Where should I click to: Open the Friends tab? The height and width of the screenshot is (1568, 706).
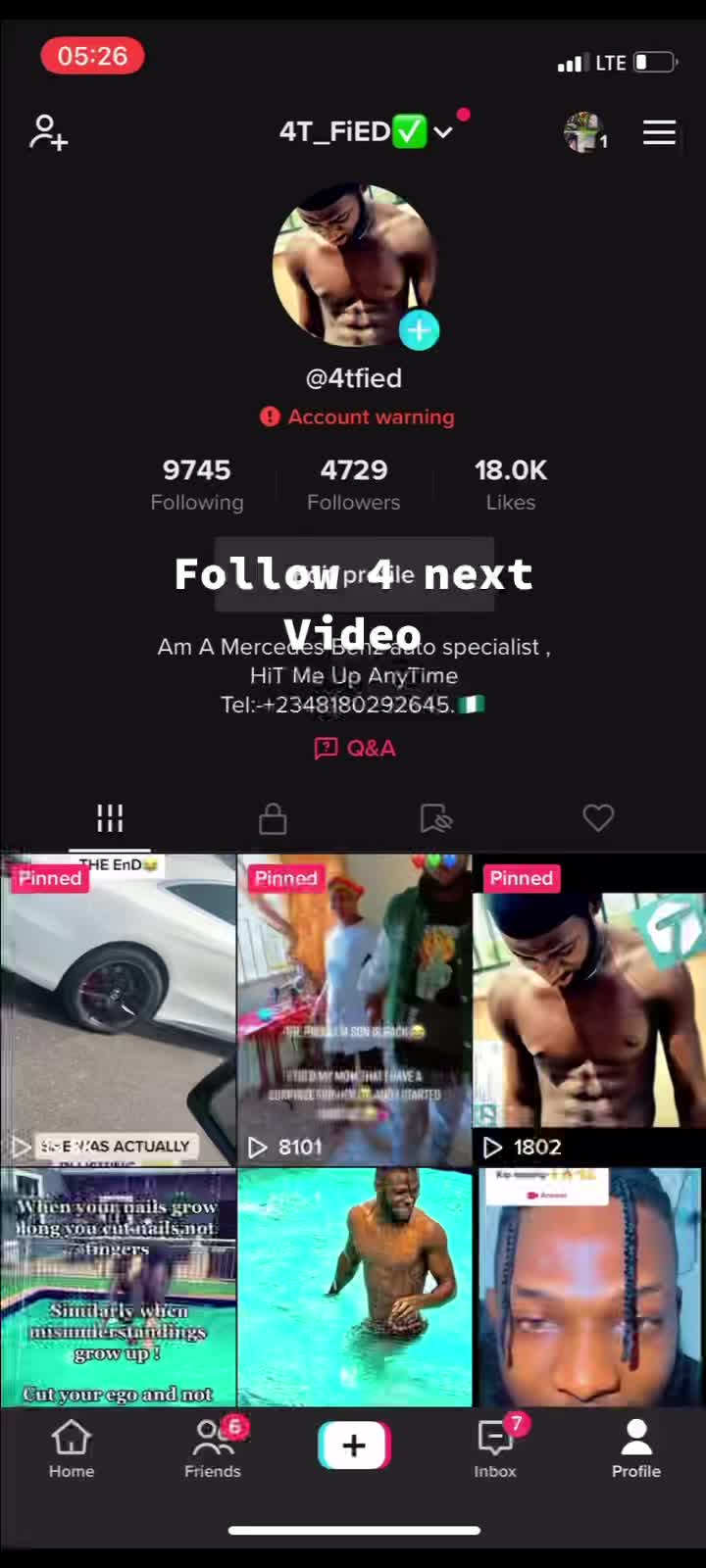[213, 1449]
